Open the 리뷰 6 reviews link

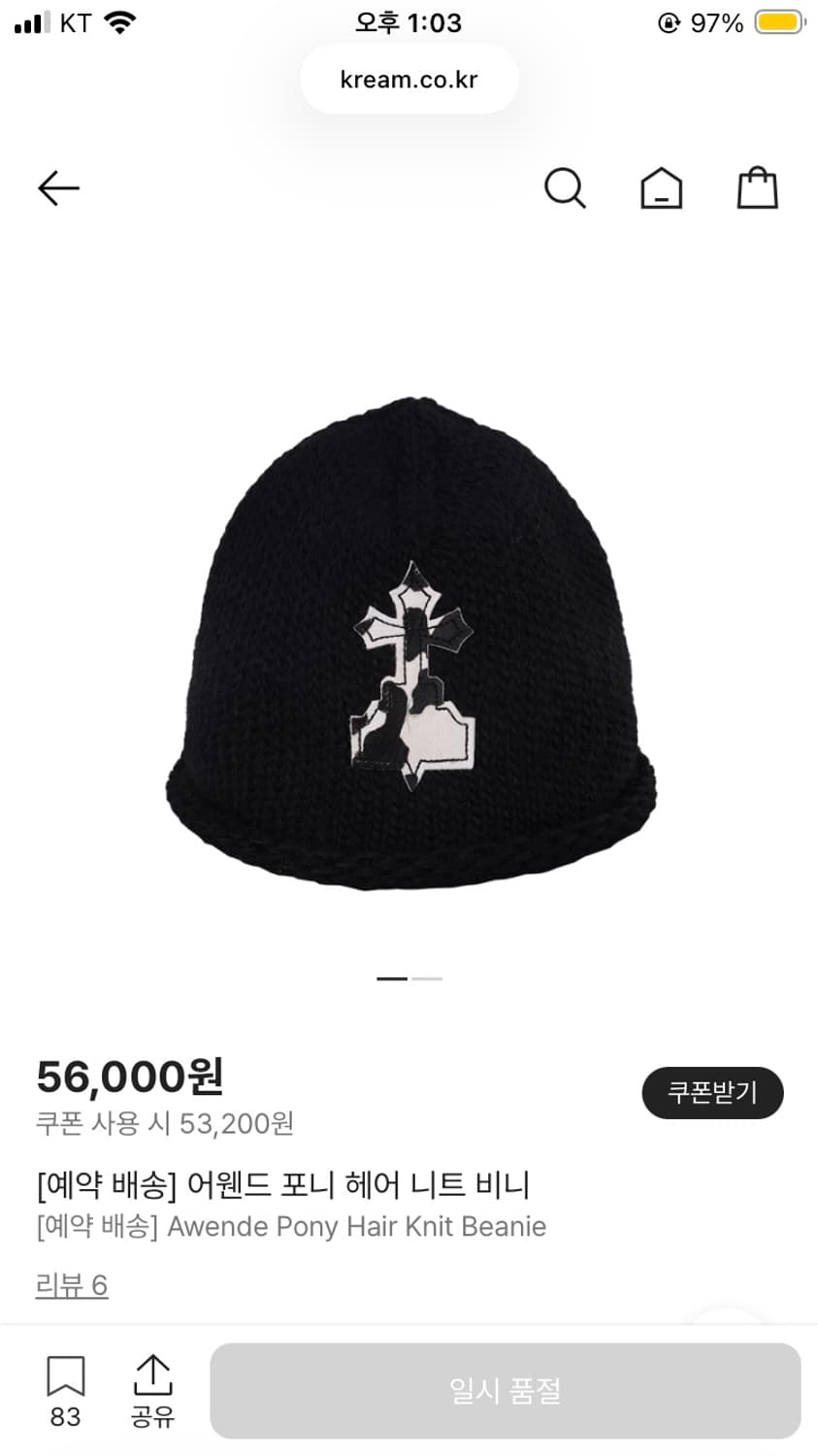point(72,1284)
